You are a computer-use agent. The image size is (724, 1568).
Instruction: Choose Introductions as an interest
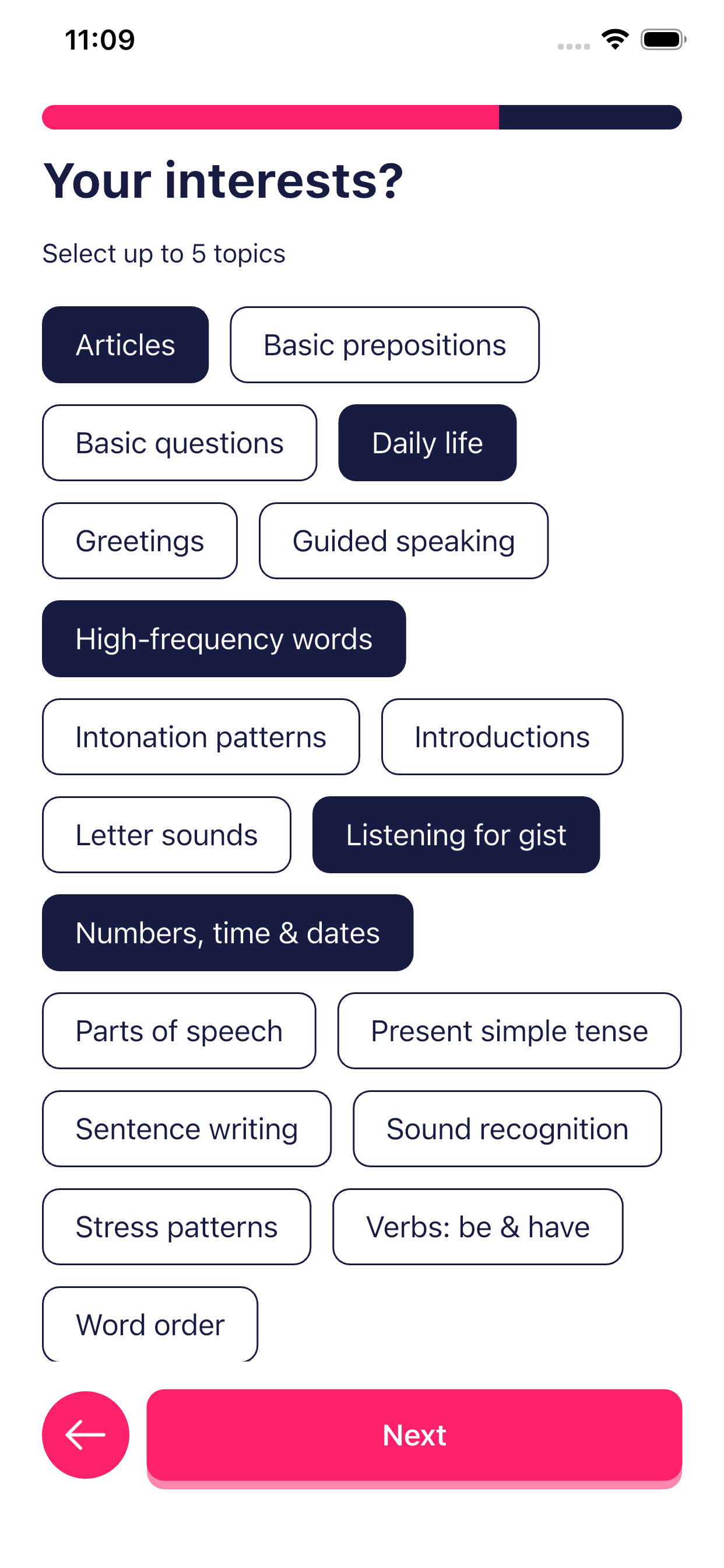502,737
